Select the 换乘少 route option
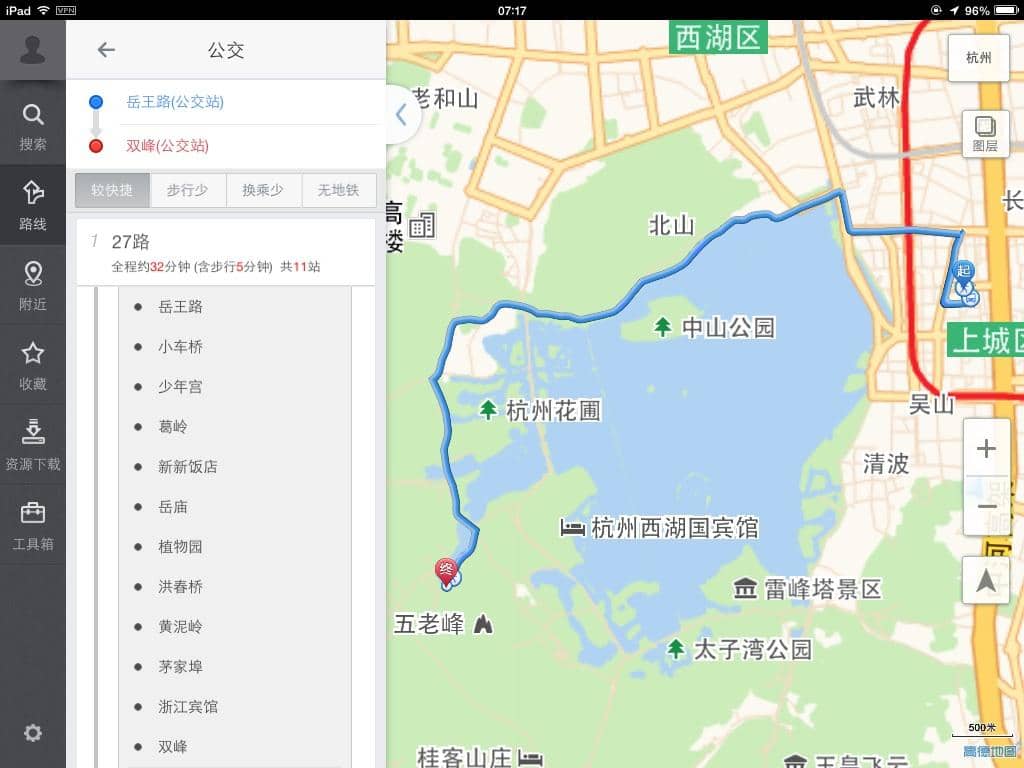1024x768 pixels. click(262, 190)
